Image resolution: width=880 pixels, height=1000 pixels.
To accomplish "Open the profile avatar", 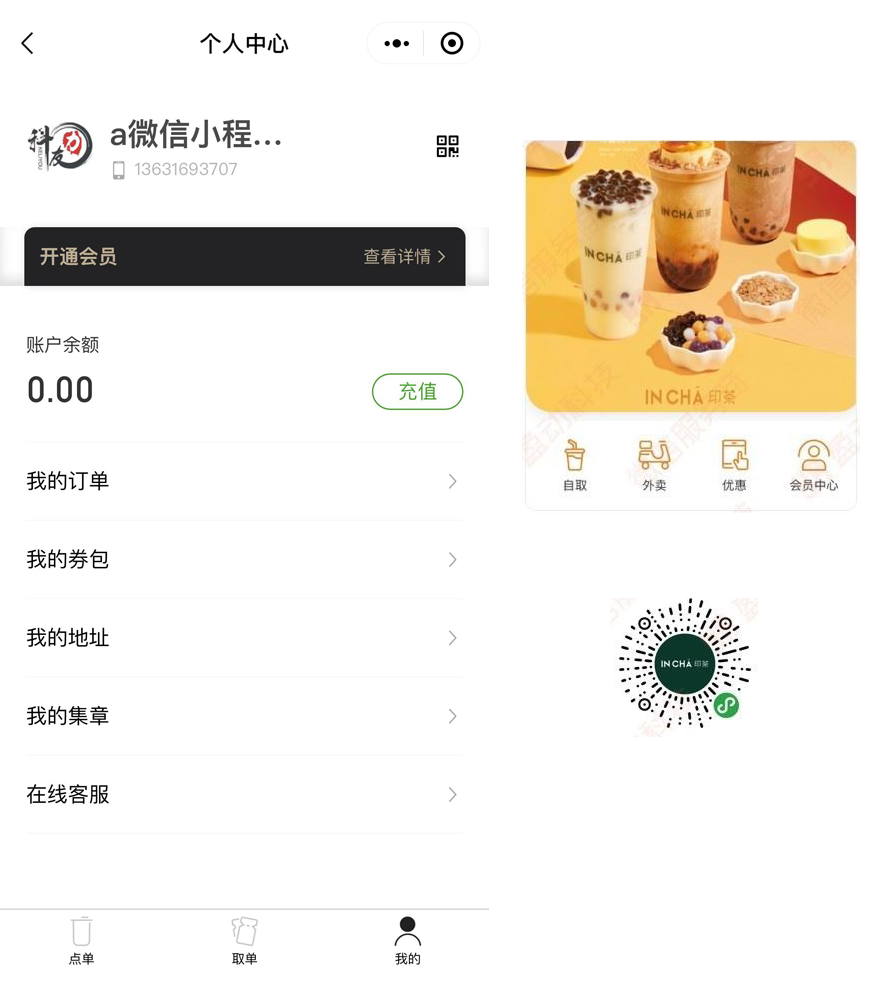I will point(60,146).
